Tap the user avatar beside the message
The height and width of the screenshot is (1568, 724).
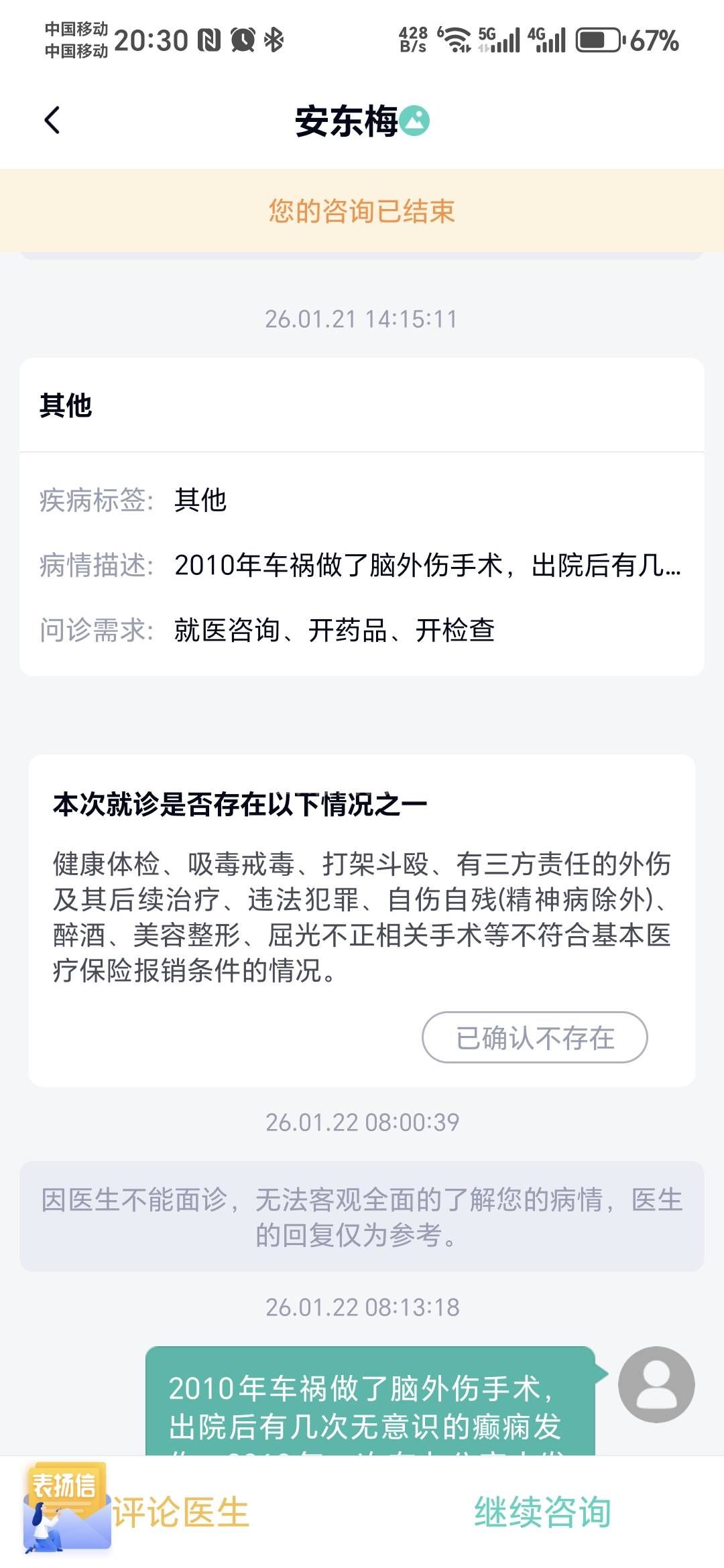tap(656, 1384)
